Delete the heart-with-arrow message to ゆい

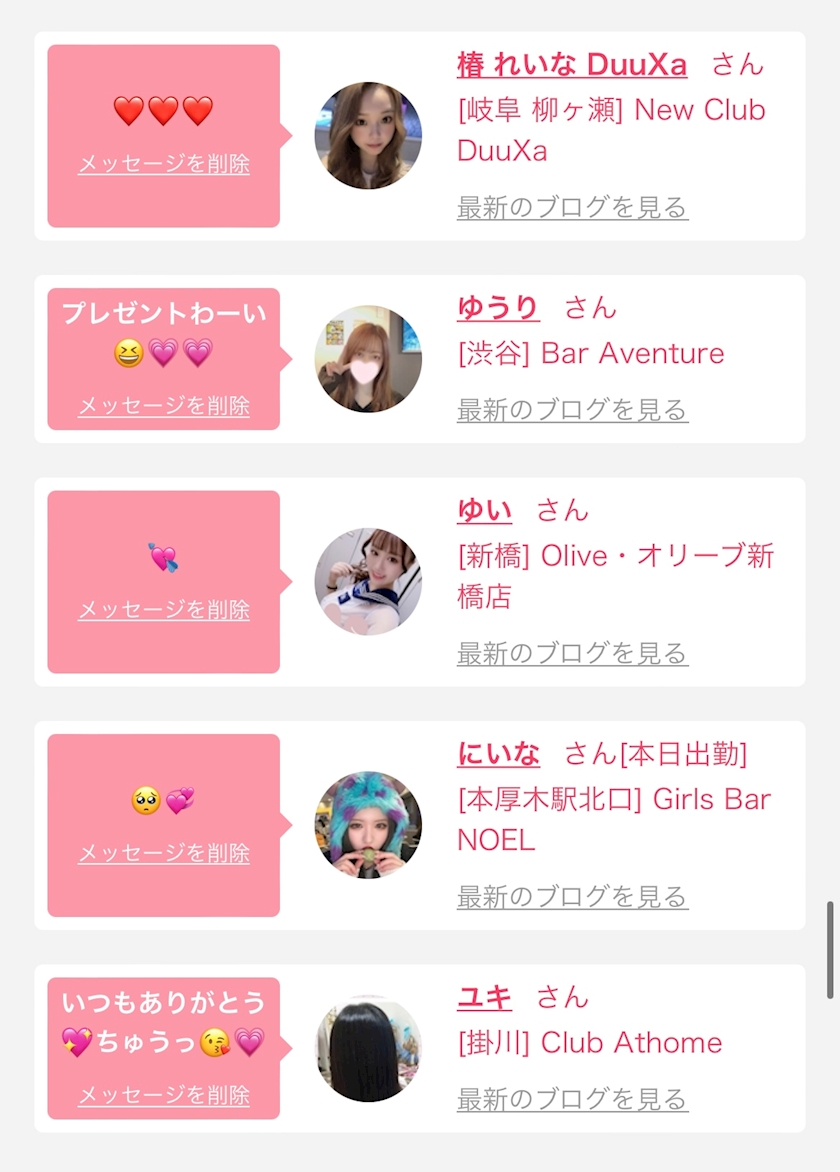164,610
